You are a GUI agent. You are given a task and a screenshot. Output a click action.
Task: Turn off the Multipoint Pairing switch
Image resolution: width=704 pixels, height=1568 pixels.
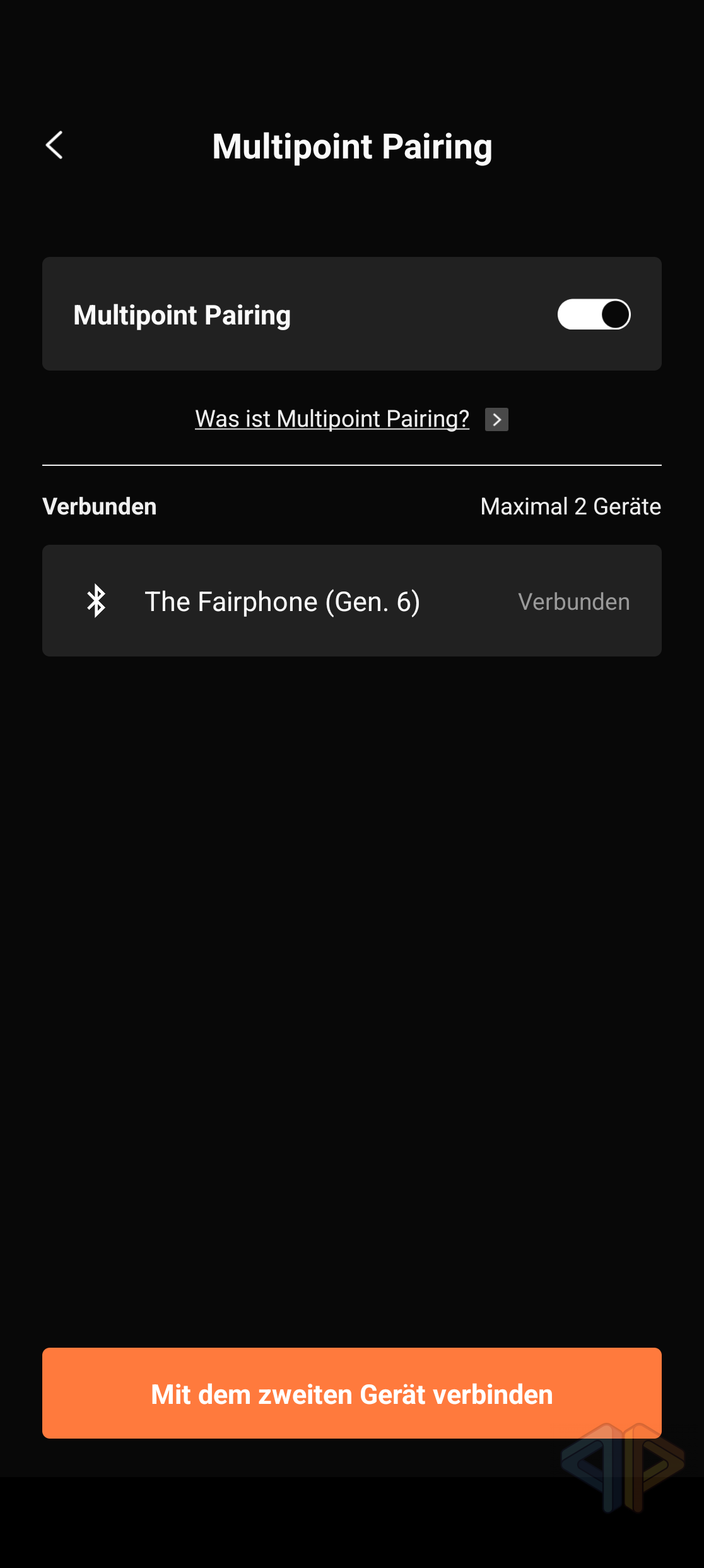(594, 314)
